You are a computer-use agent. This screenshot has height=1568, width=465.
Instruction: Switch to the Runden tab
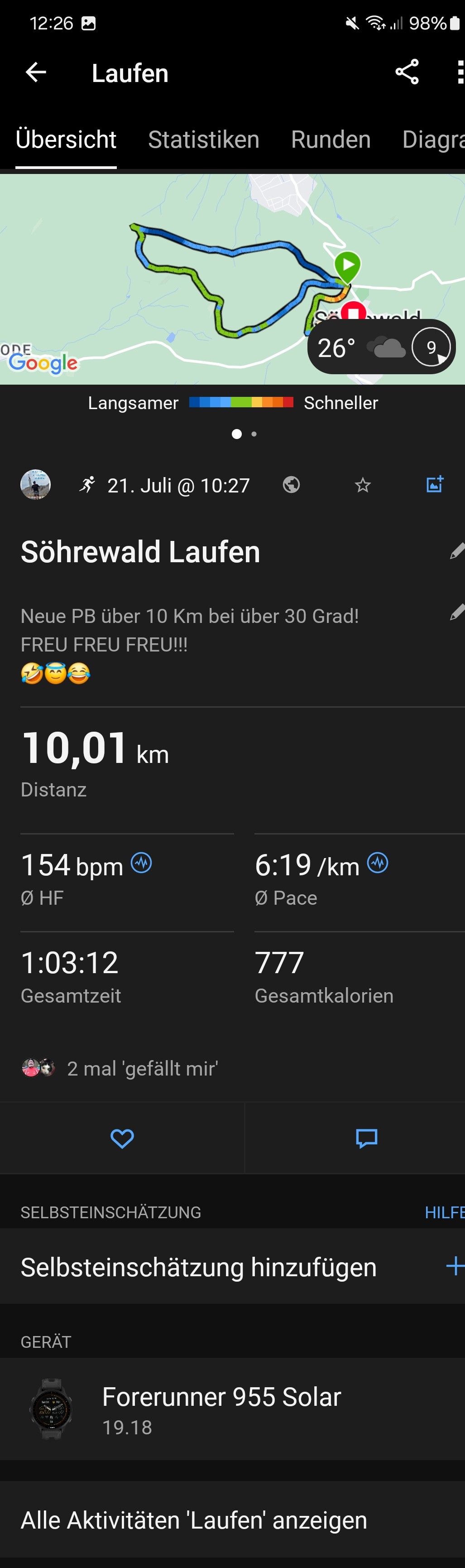pos(331,140)
